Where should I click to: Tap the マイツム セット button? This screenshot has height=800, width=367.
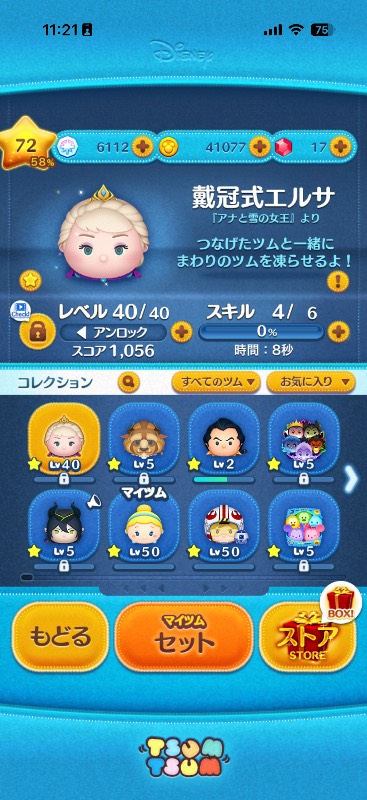pyautogui.click(x=184, y=636)
